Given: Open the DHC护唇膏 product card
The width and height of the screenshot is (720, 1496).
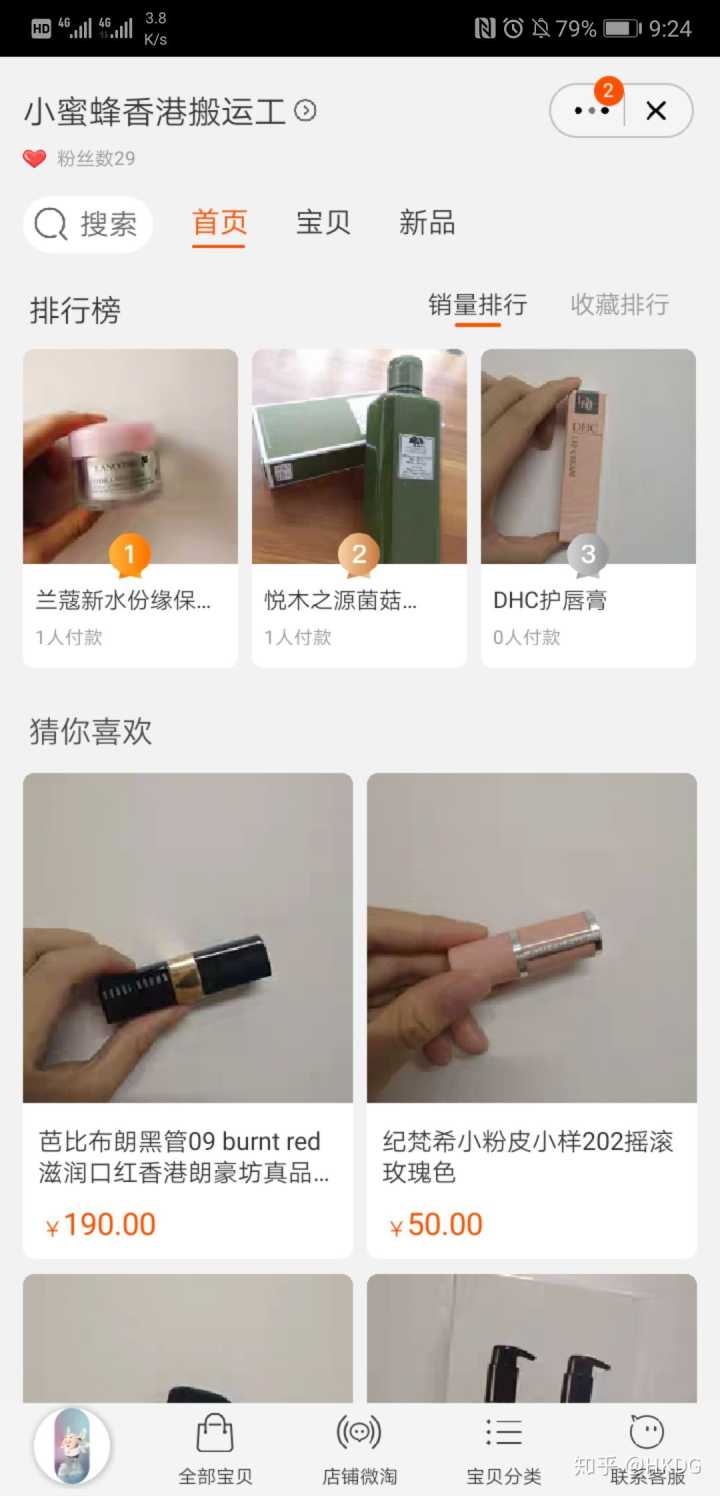Looking at the screenshot, I should tap(588, 507).
